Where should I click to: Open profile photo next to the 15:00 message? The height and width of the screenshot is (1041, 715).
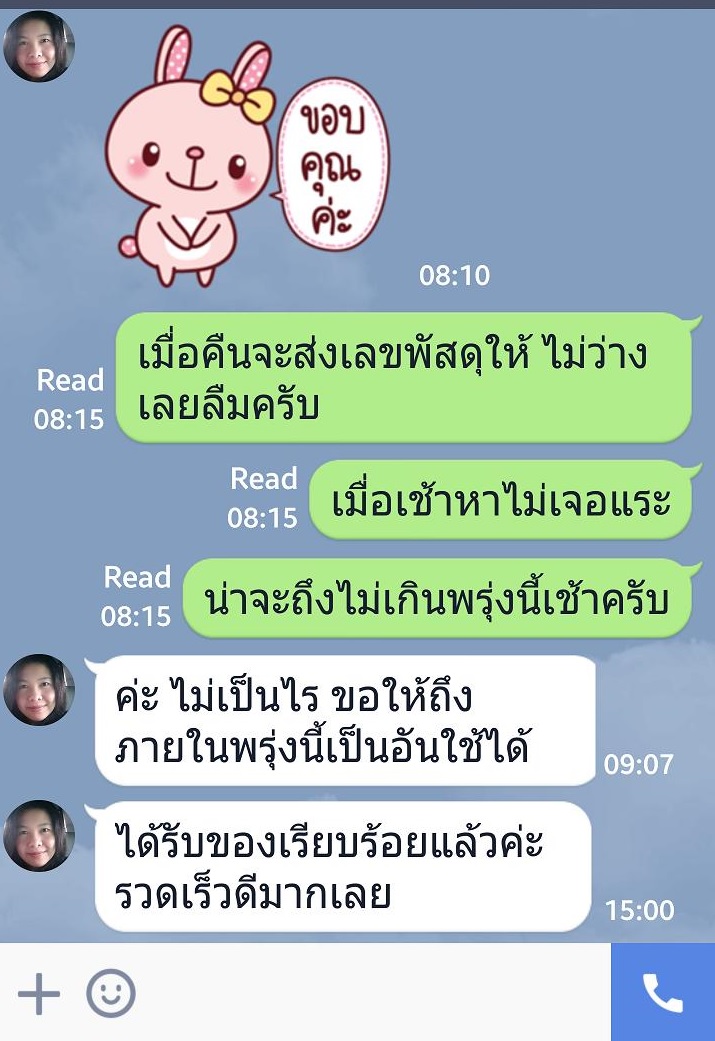pyautogui.click(x=39, y=836)
